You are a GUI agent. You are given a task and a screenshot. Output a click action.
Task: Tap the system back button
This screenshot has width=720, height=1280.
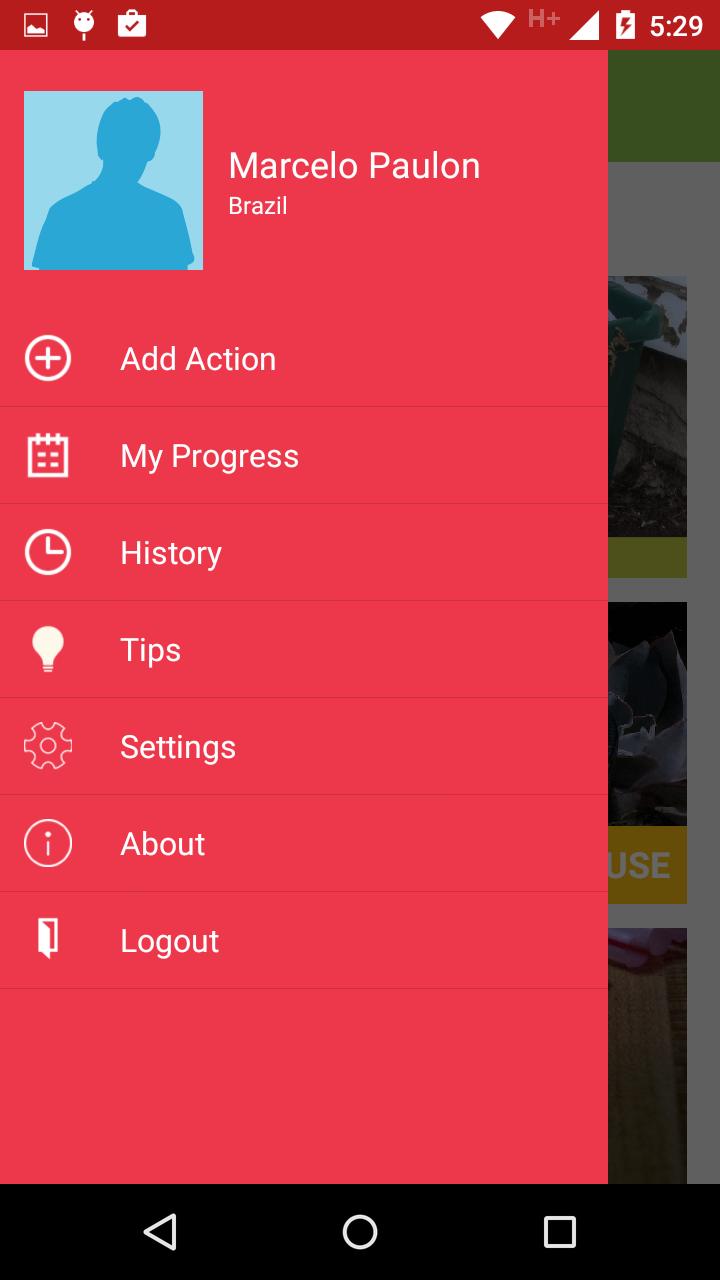(160, 1232)
